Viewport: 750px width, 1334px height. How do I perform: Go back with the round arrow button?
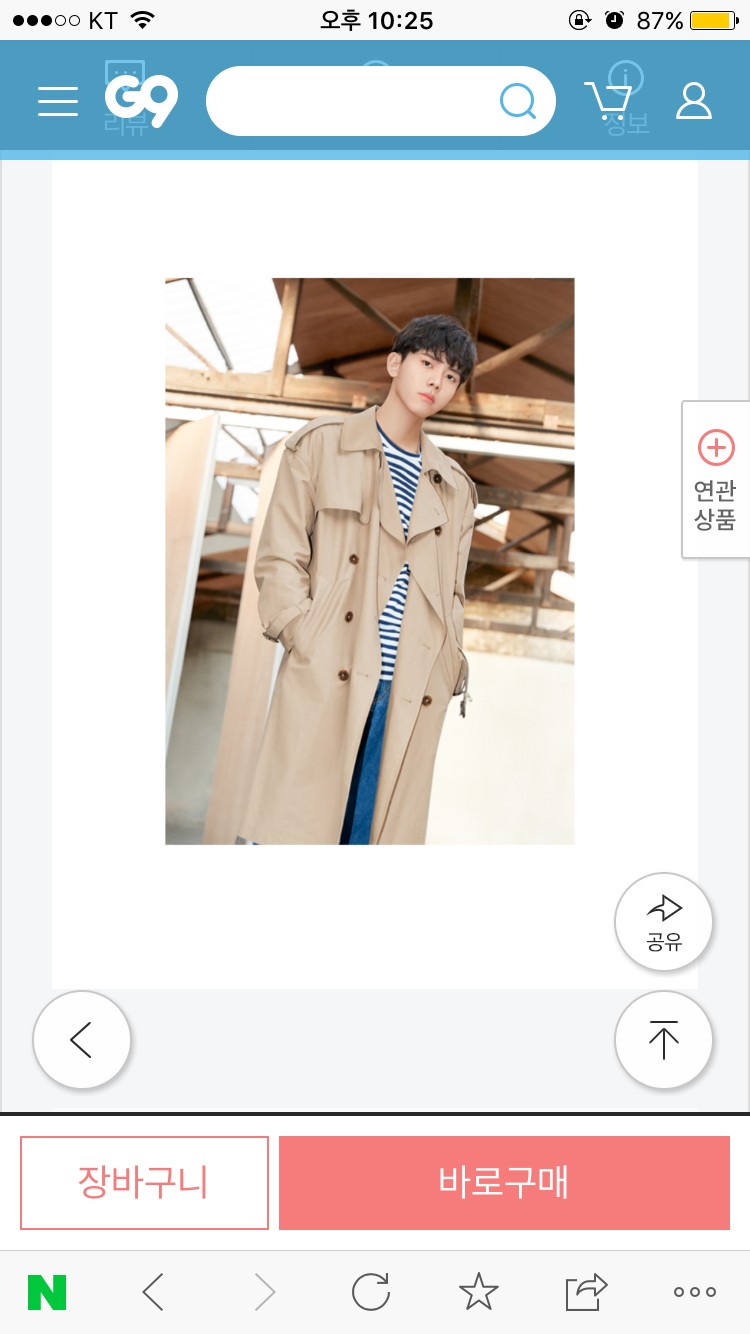[x=82, y=1040]
